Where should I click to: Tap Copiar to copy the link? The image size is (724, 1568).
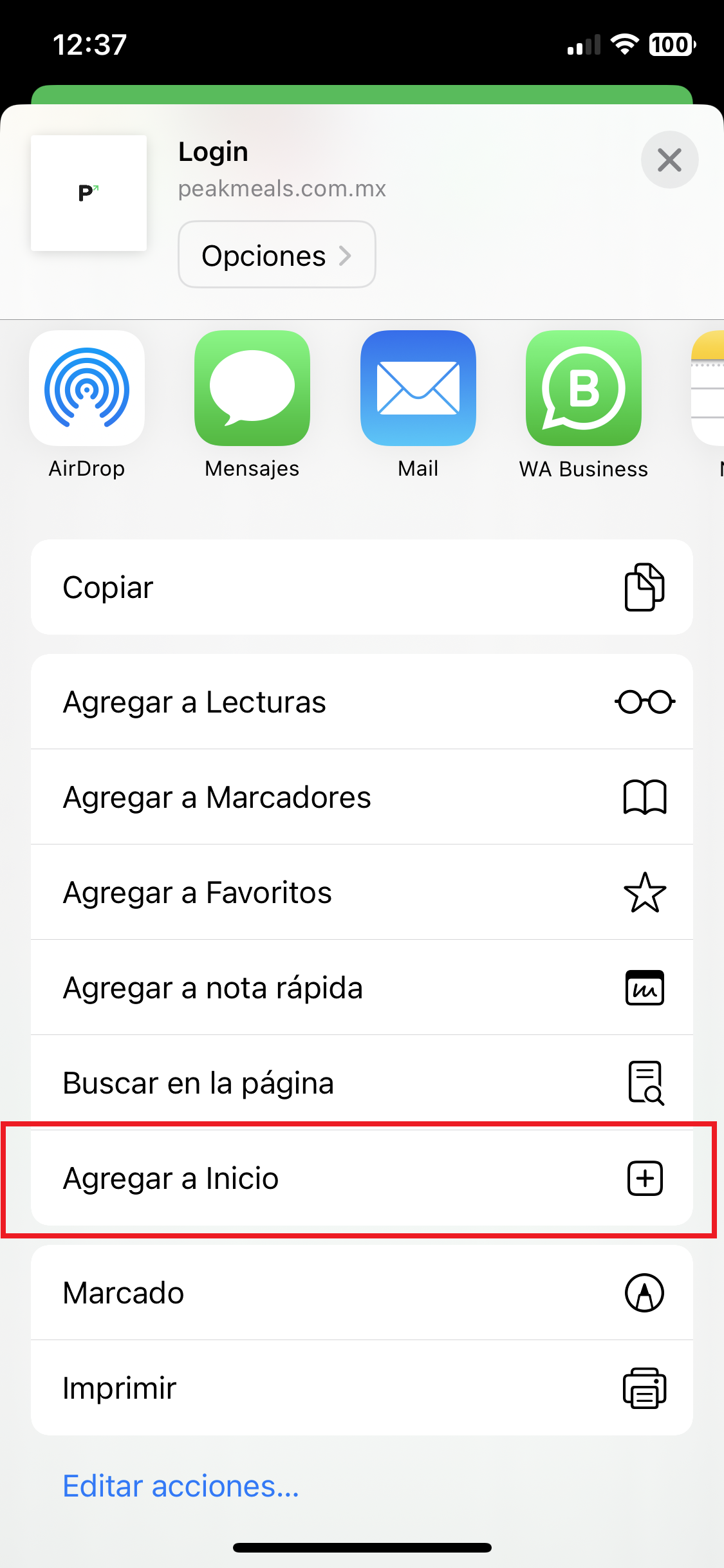coord(362,587)
